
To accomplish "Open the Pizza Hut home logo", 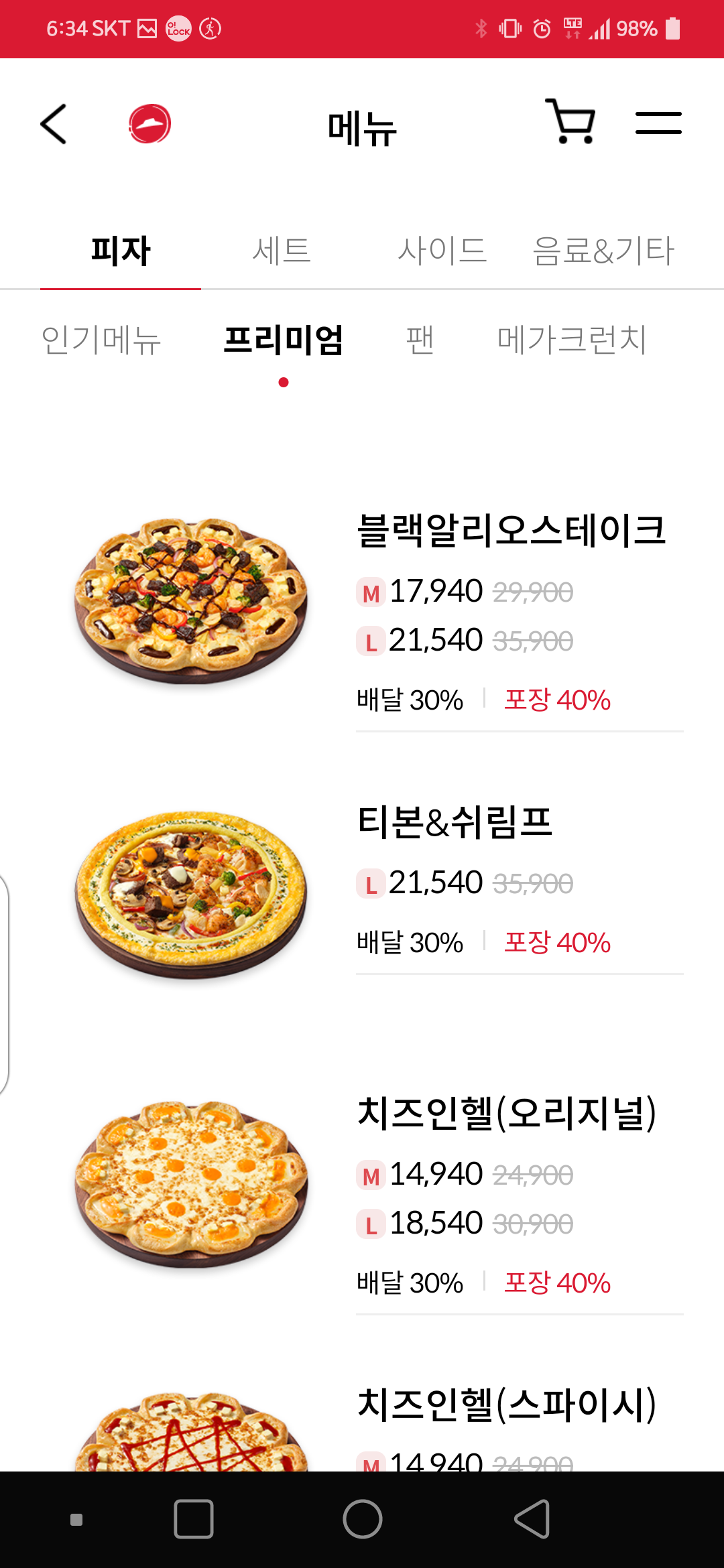I will point(149,124).
